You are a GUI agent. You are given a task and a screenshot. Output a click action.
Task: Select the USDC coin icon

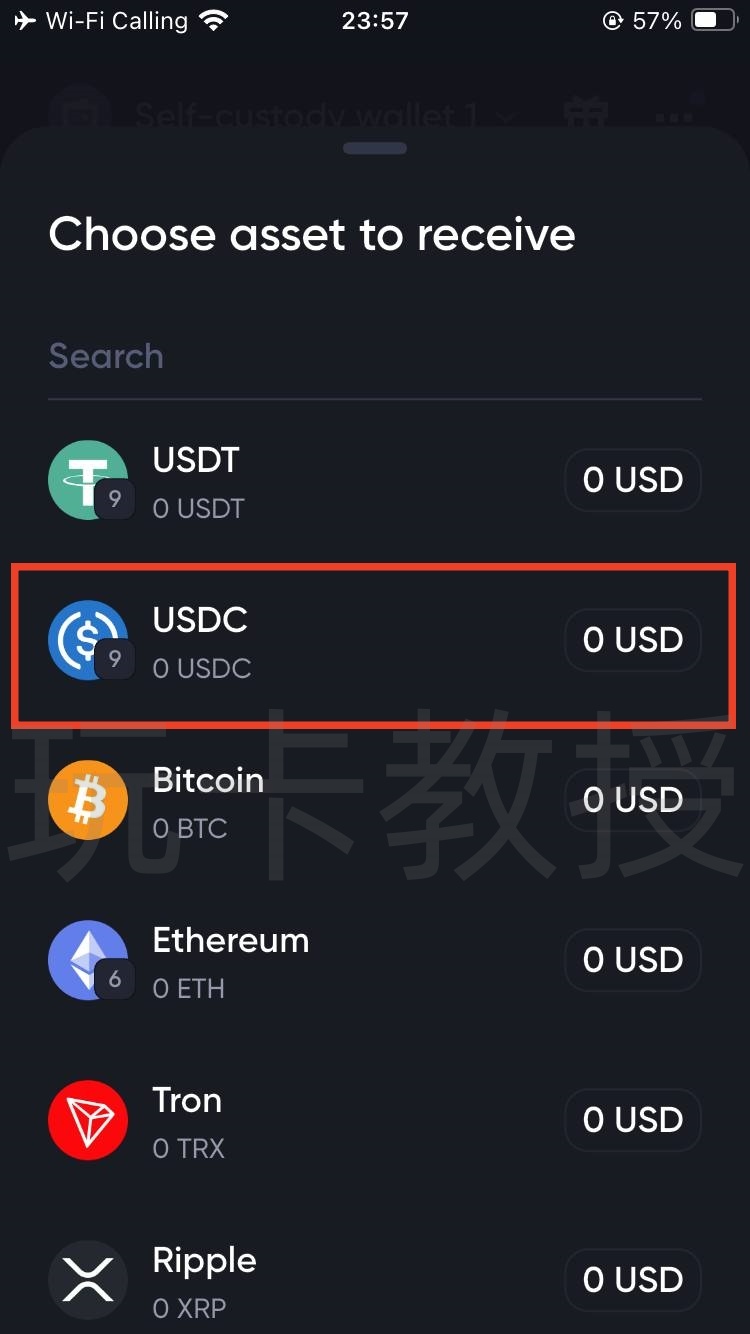coord(88,639)
